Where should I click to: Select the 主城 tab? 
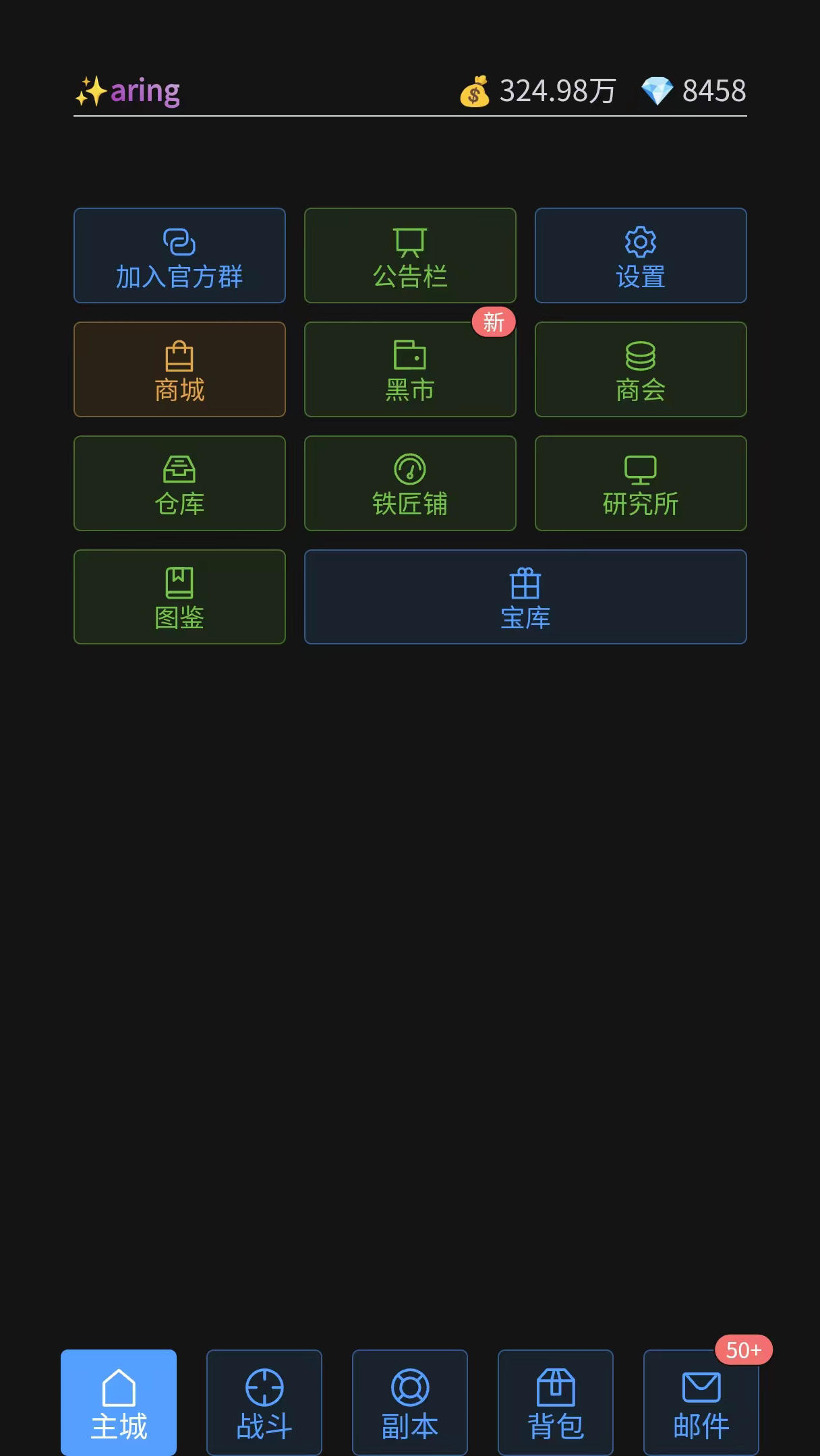[x=119, y=1403]
